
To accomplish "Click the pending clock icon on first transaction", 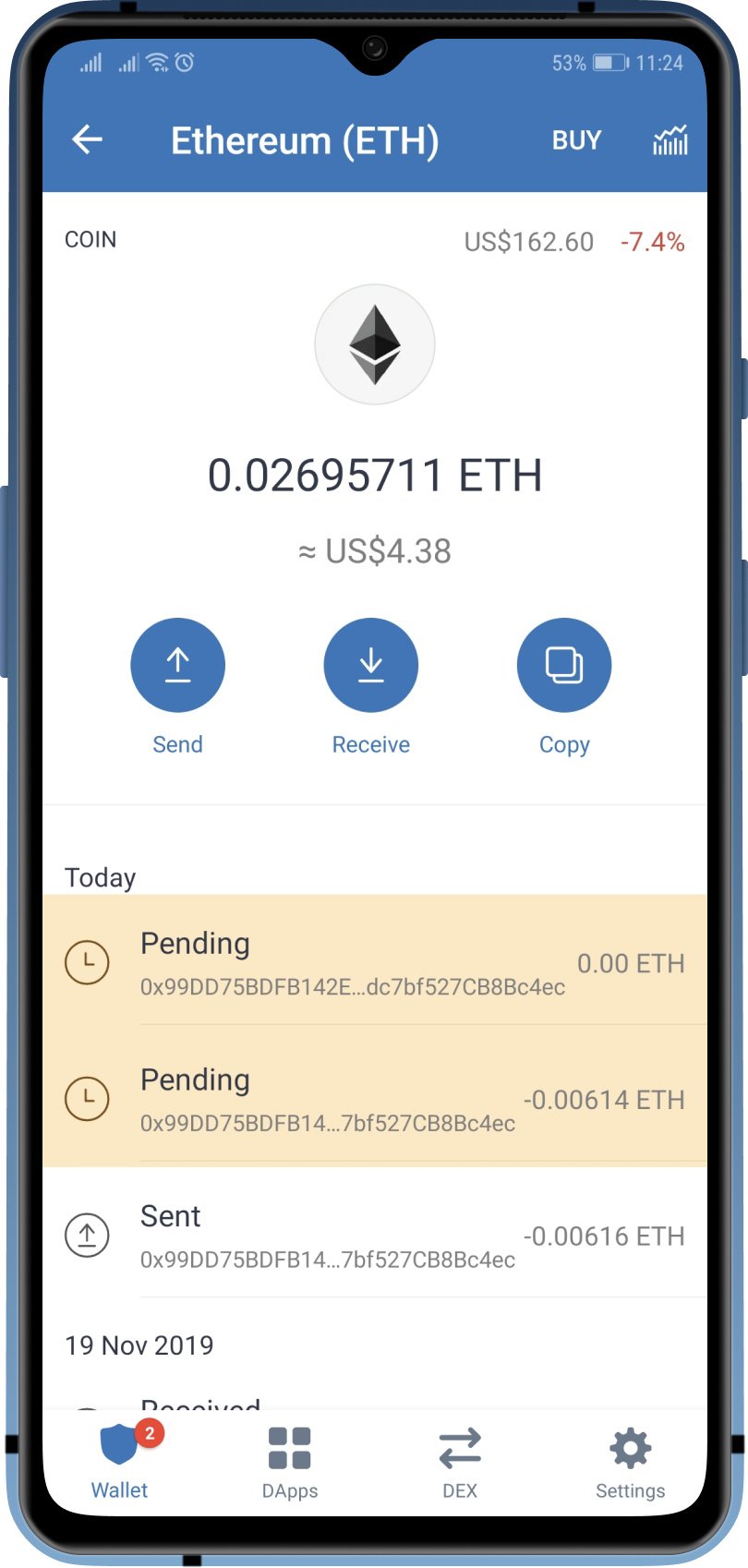I will [88, 962].
